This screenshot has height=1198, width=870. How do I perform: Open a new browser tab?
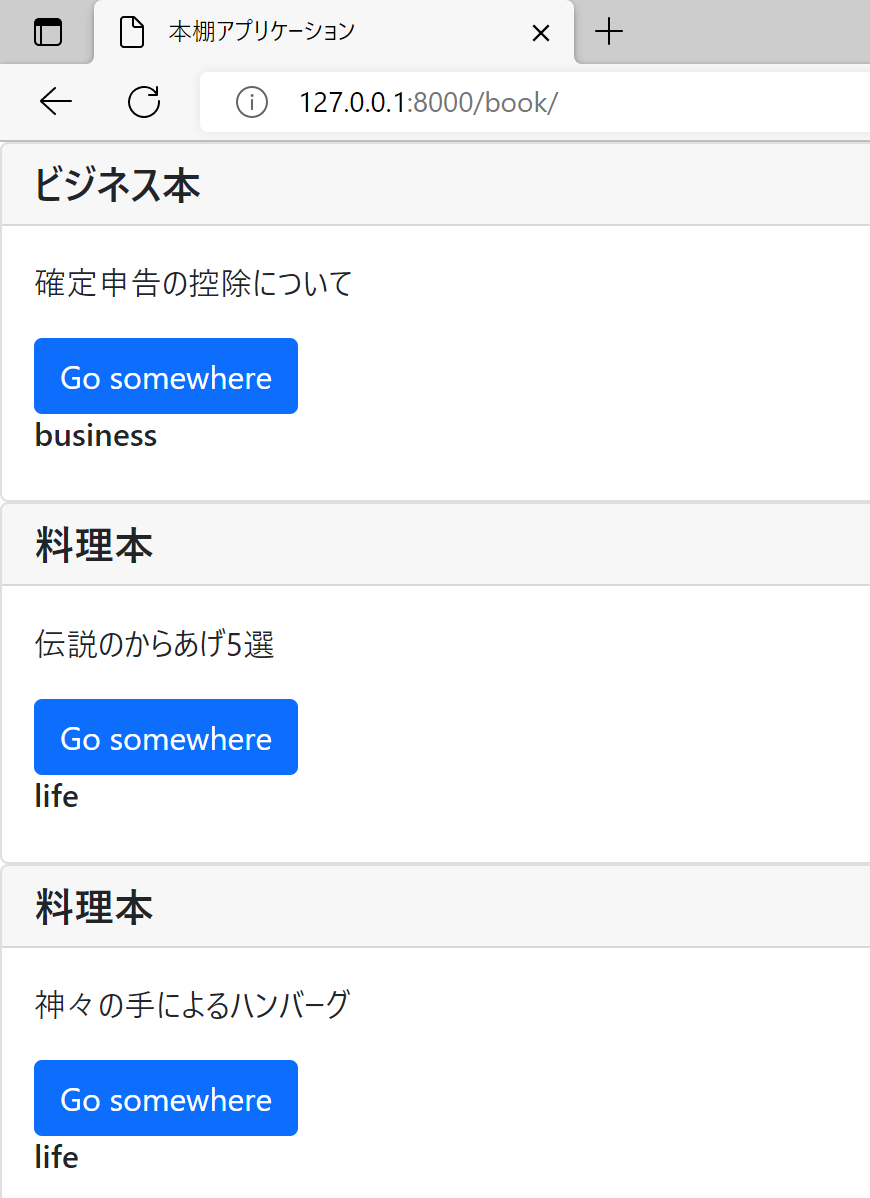(608, 32)
